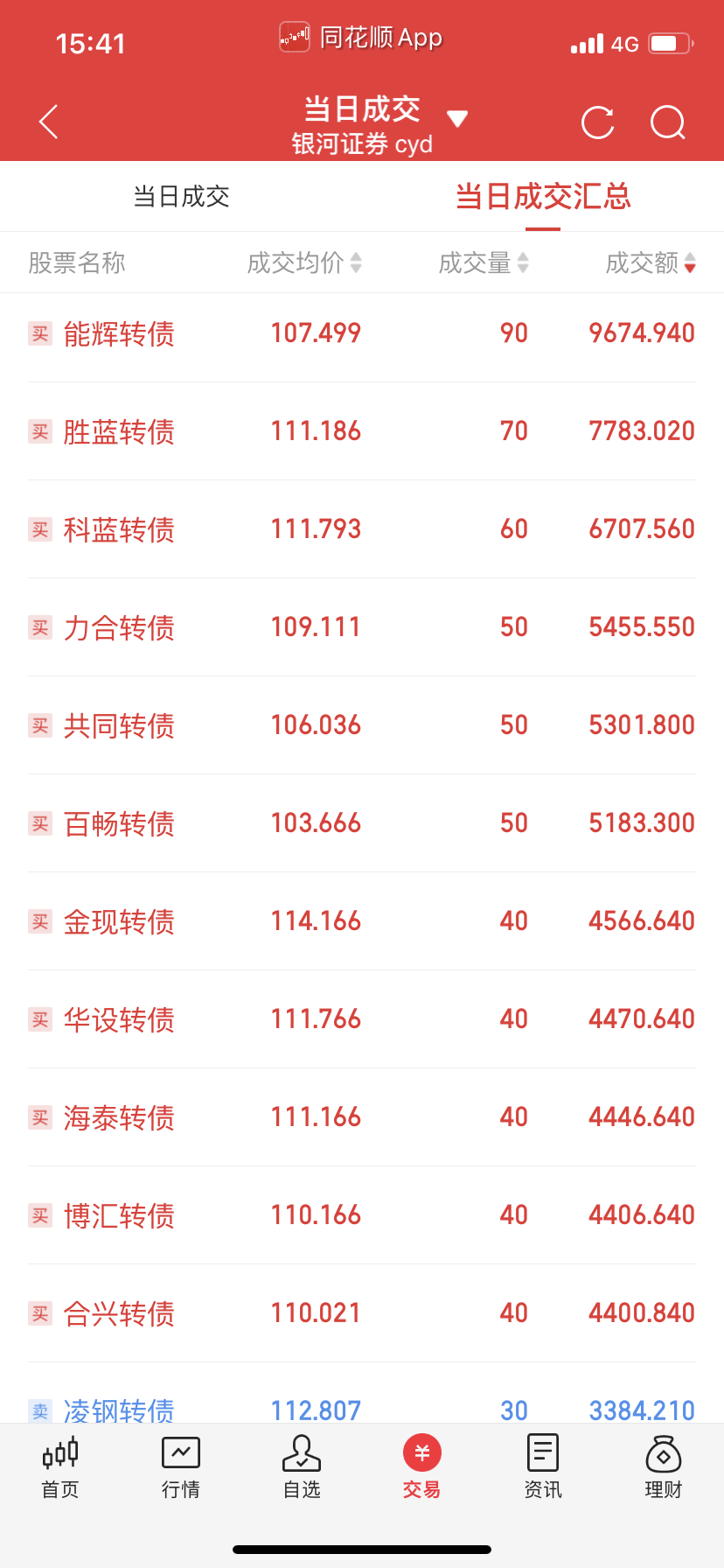This screenshot has width=724, height=1568.
Task: Sort by 成交额 column
Action: click(x=651, y=262)
